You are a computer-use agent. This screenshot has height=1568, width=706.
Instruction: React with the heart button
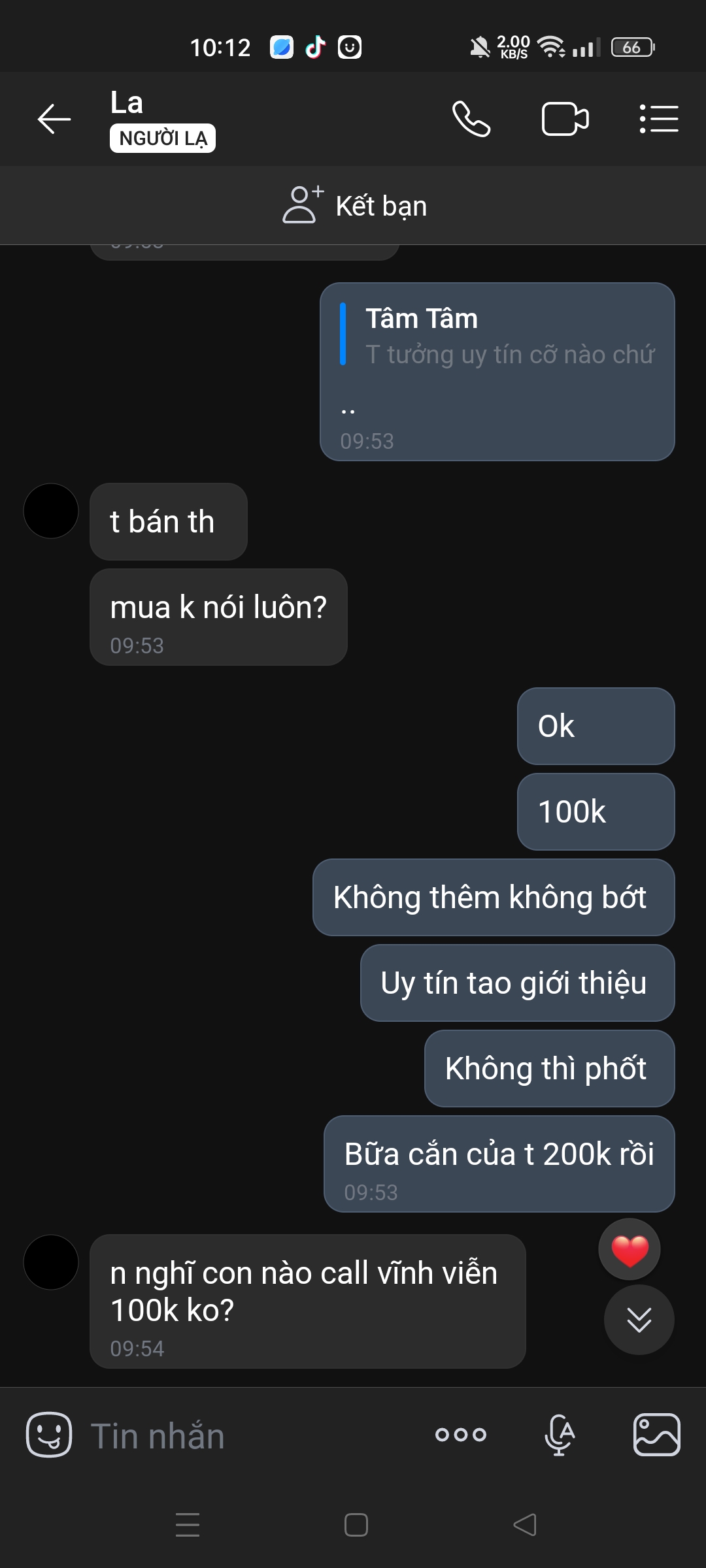point(630,1249)
